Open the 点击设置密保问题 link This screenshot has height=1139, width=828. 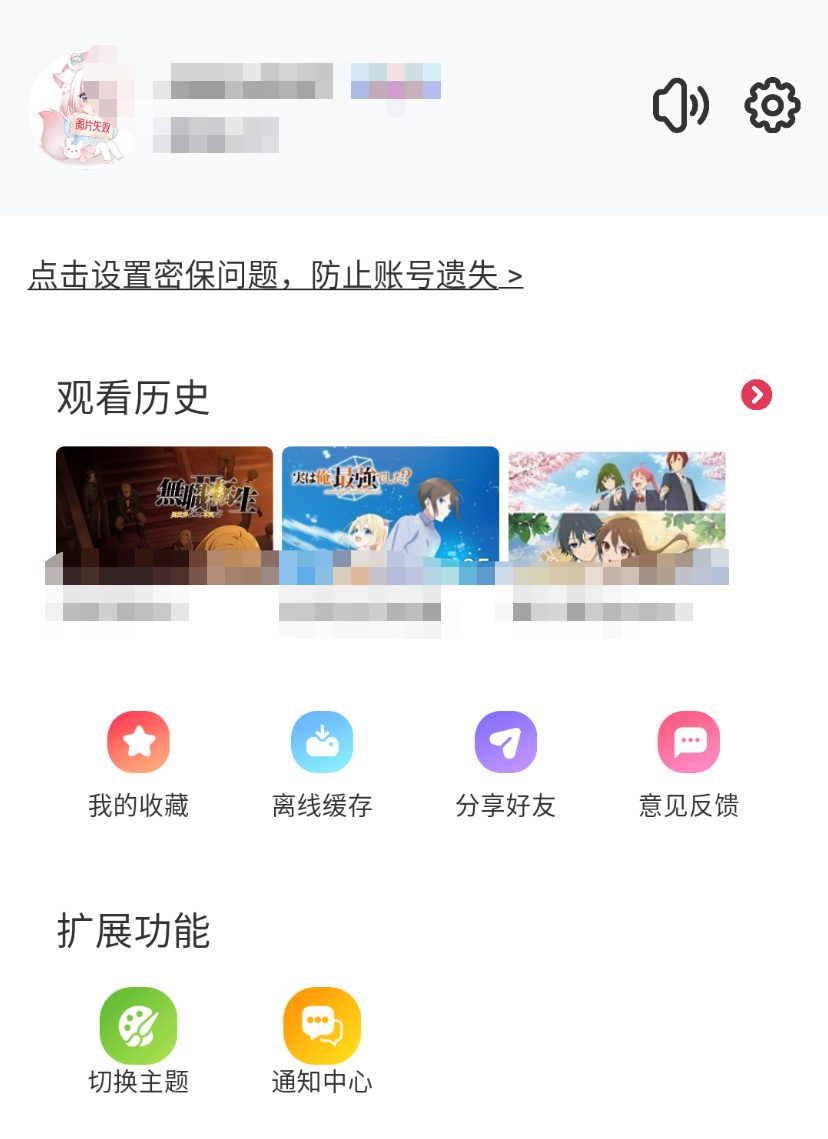[275, 275]
